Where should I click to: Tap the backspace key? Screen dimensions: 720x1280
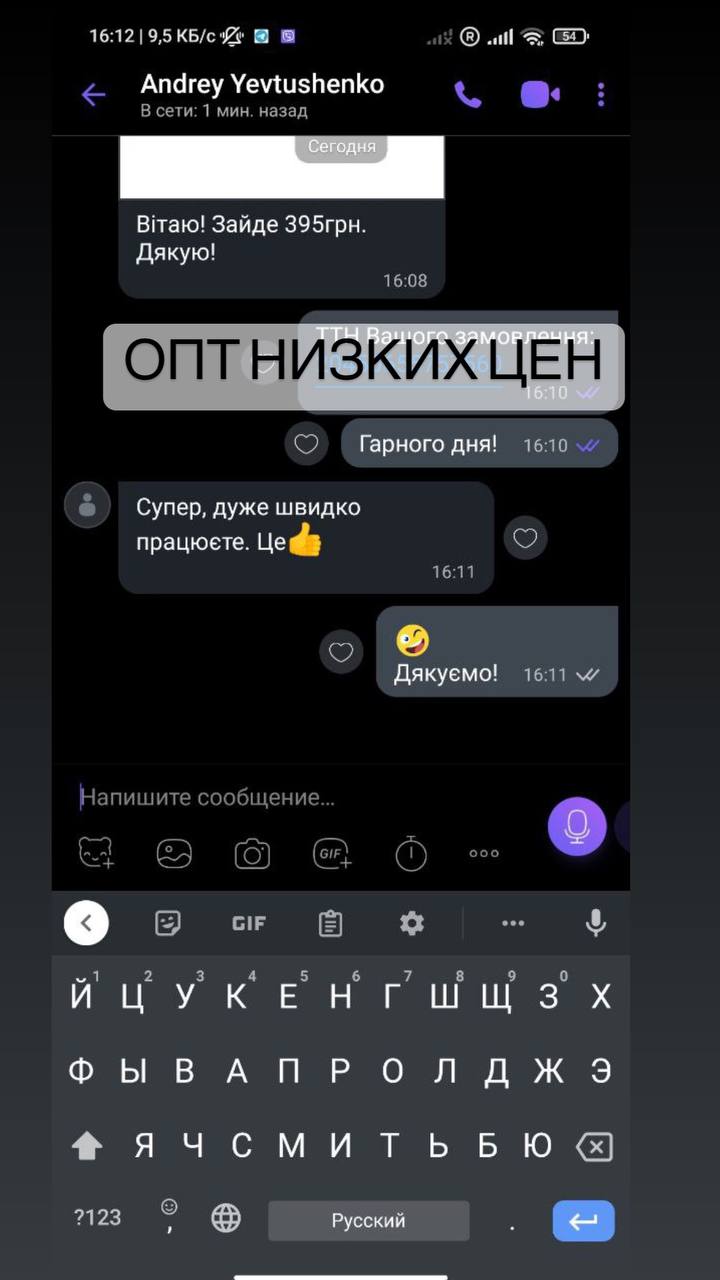pyautogui.click(x=594, y=1146)
